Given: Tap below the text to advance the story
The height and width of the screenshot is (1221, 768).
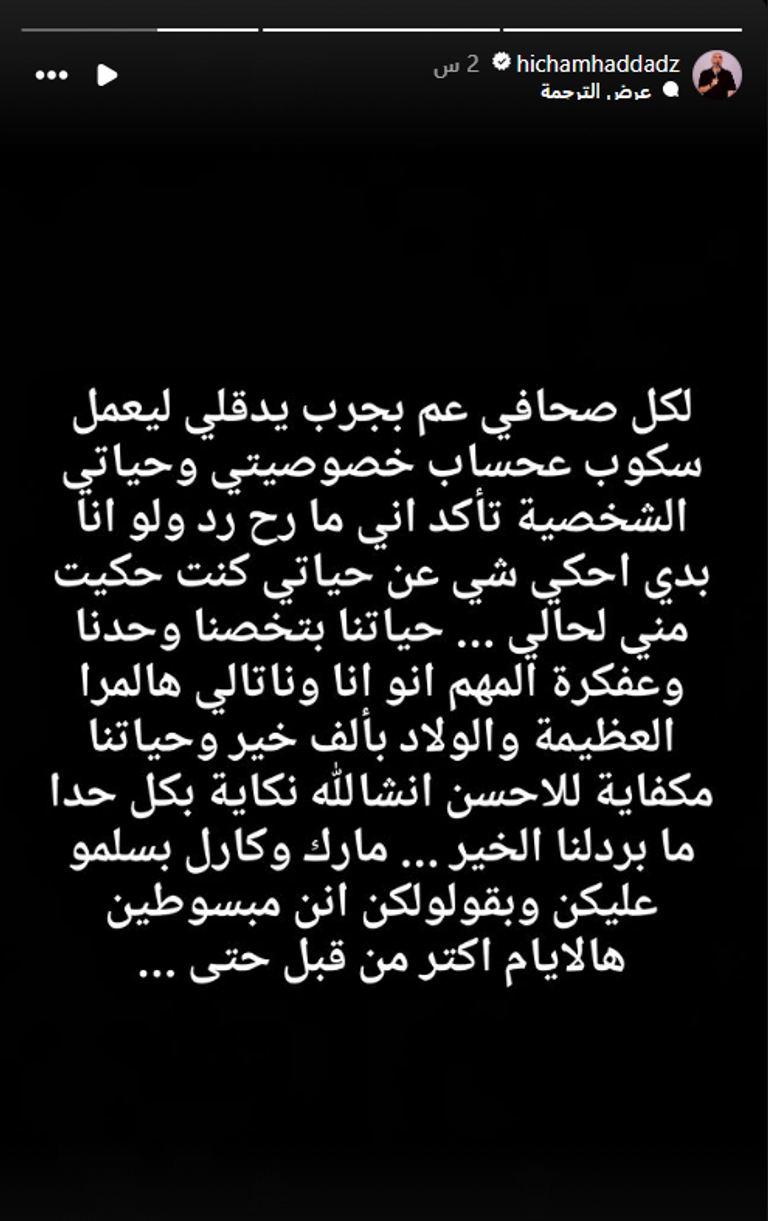Looking at the screenshot, I should tap(384, 1100).
